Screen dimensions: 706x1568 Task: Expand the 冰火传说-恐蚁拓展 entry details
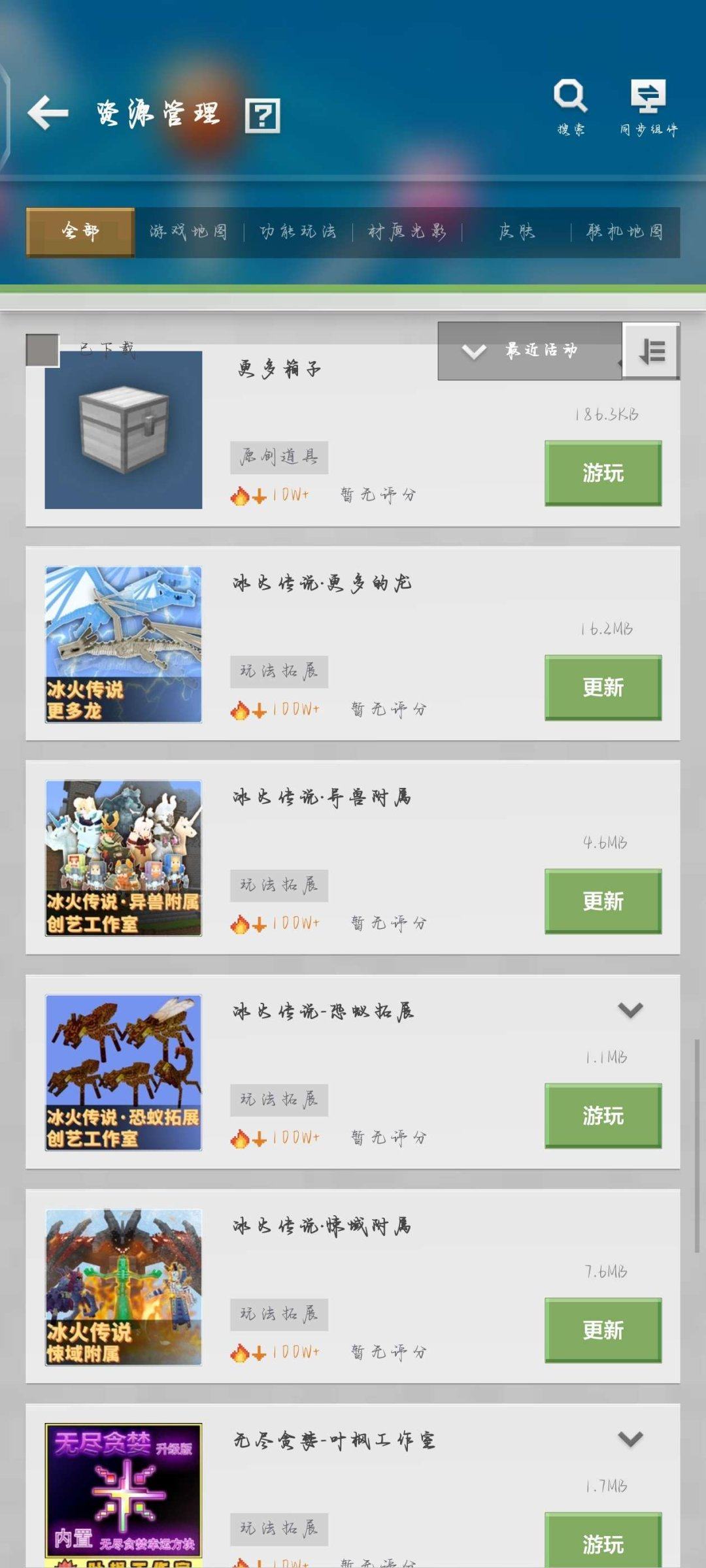[630, 1009]
